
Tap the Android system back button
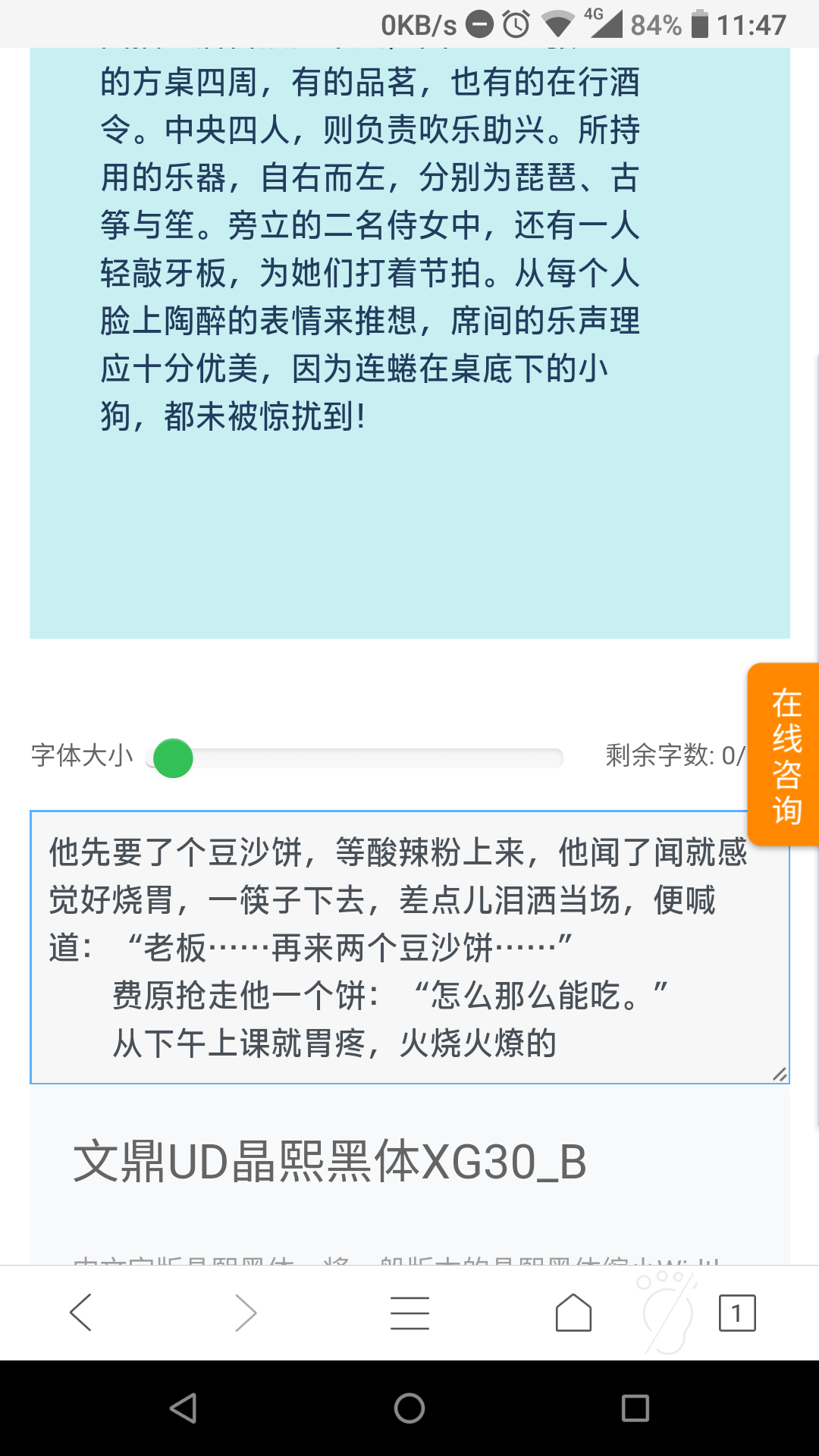[x=184, y=1408]
